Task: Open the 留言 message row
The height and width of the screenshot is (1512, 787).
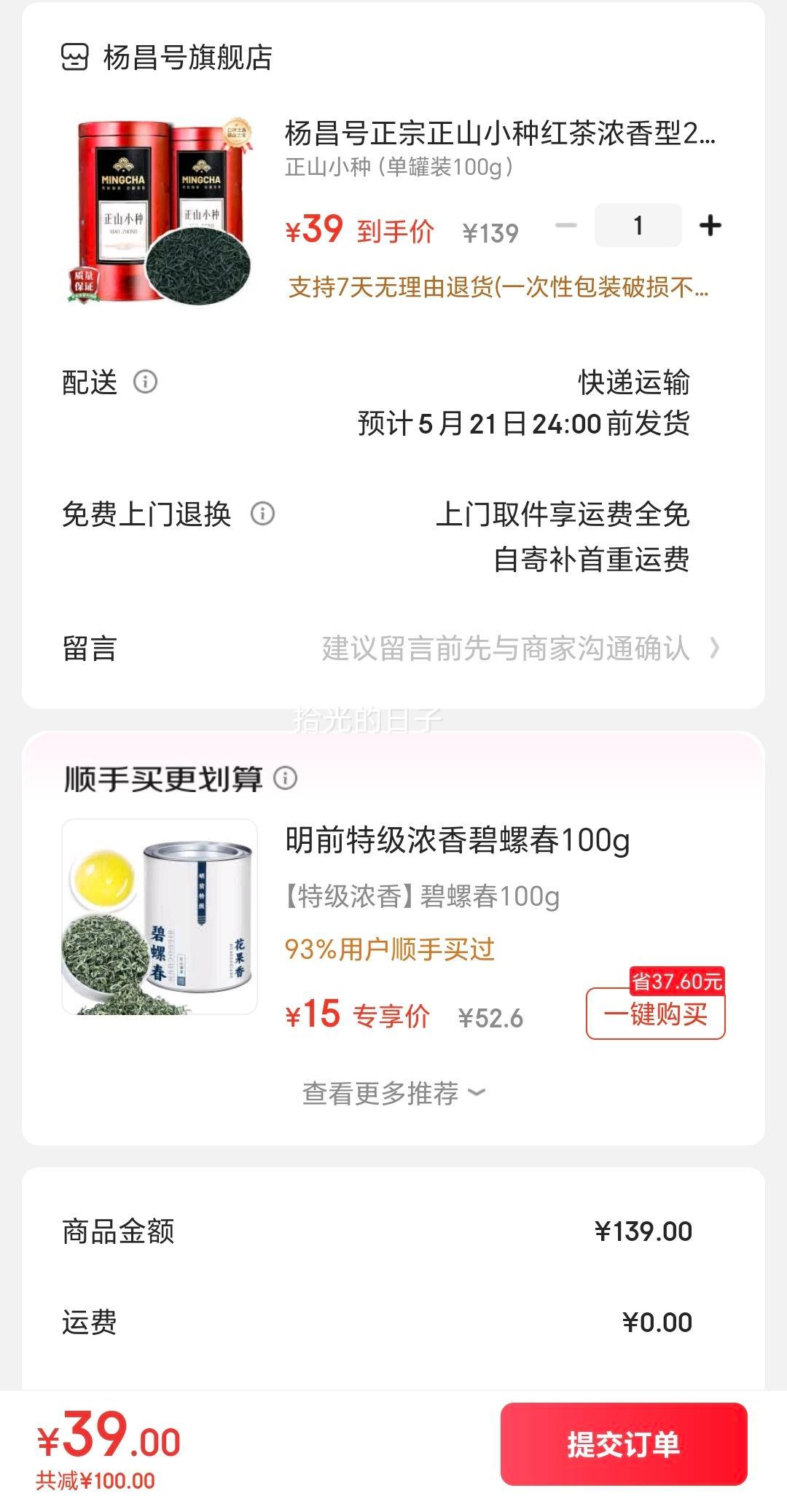Action: [x=393, y=648]
